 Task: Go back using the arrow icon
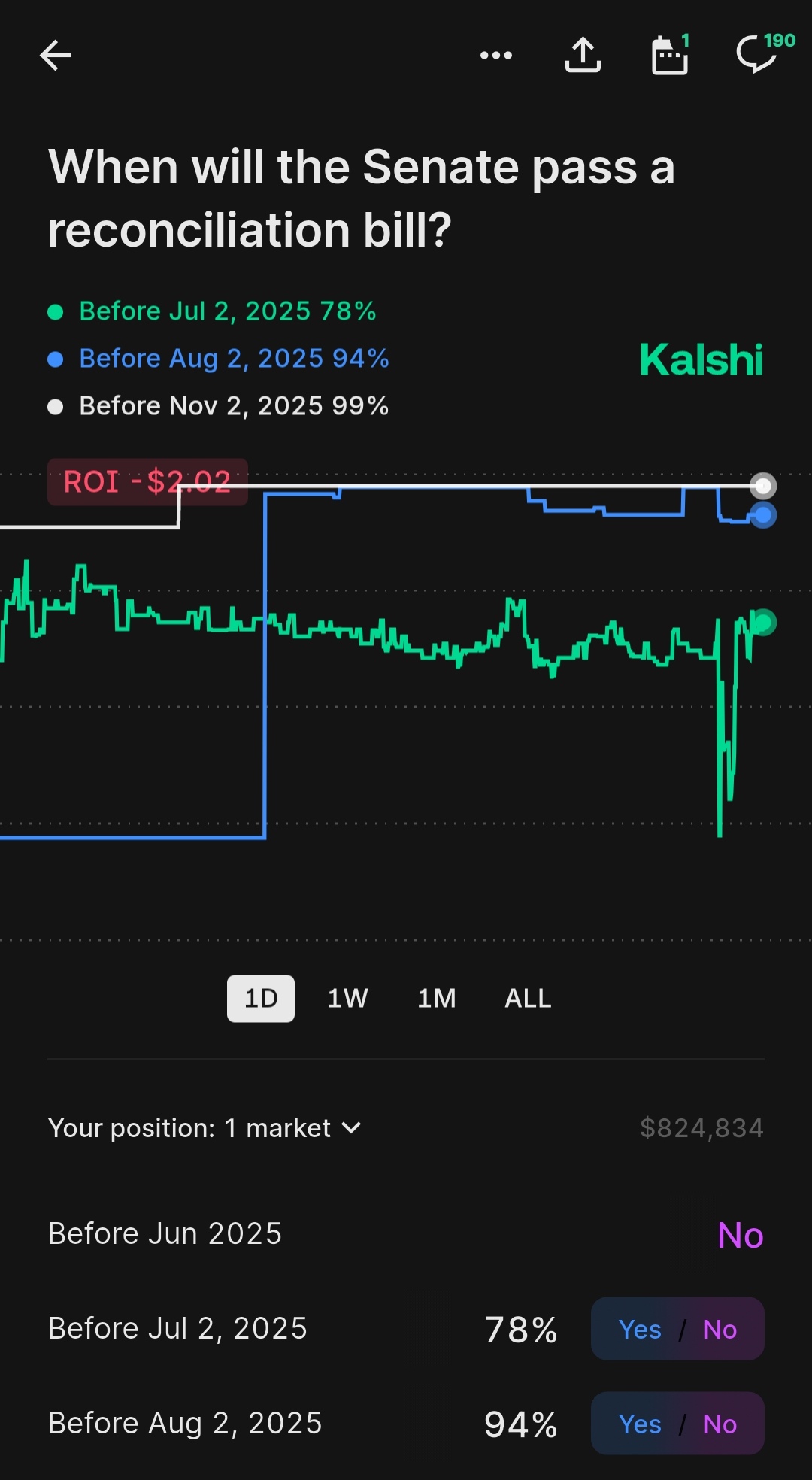tap(55, 55)
